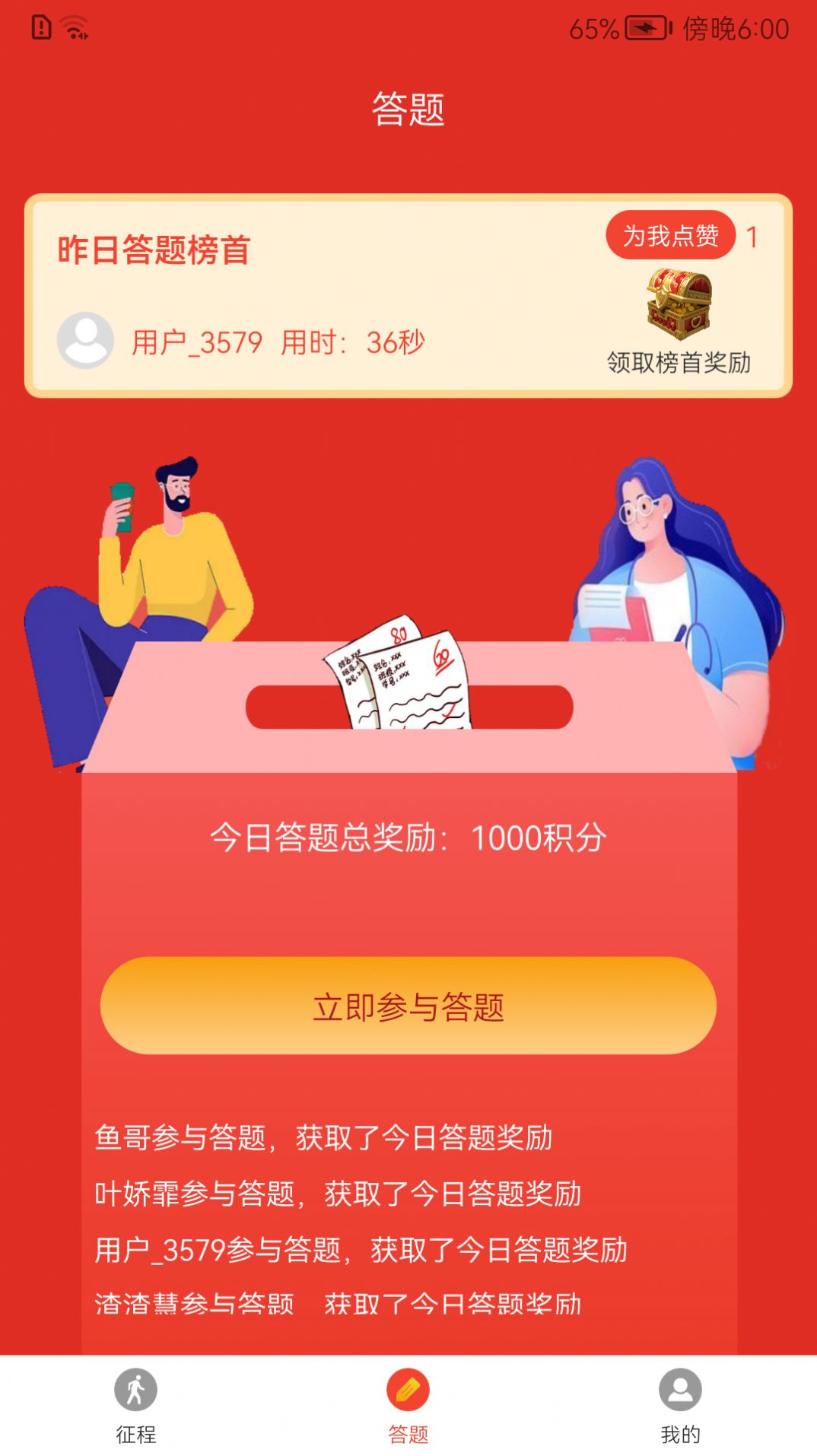Tap the like count number 1
This screenshot has width=817, height=1456.
click(752, 237)
